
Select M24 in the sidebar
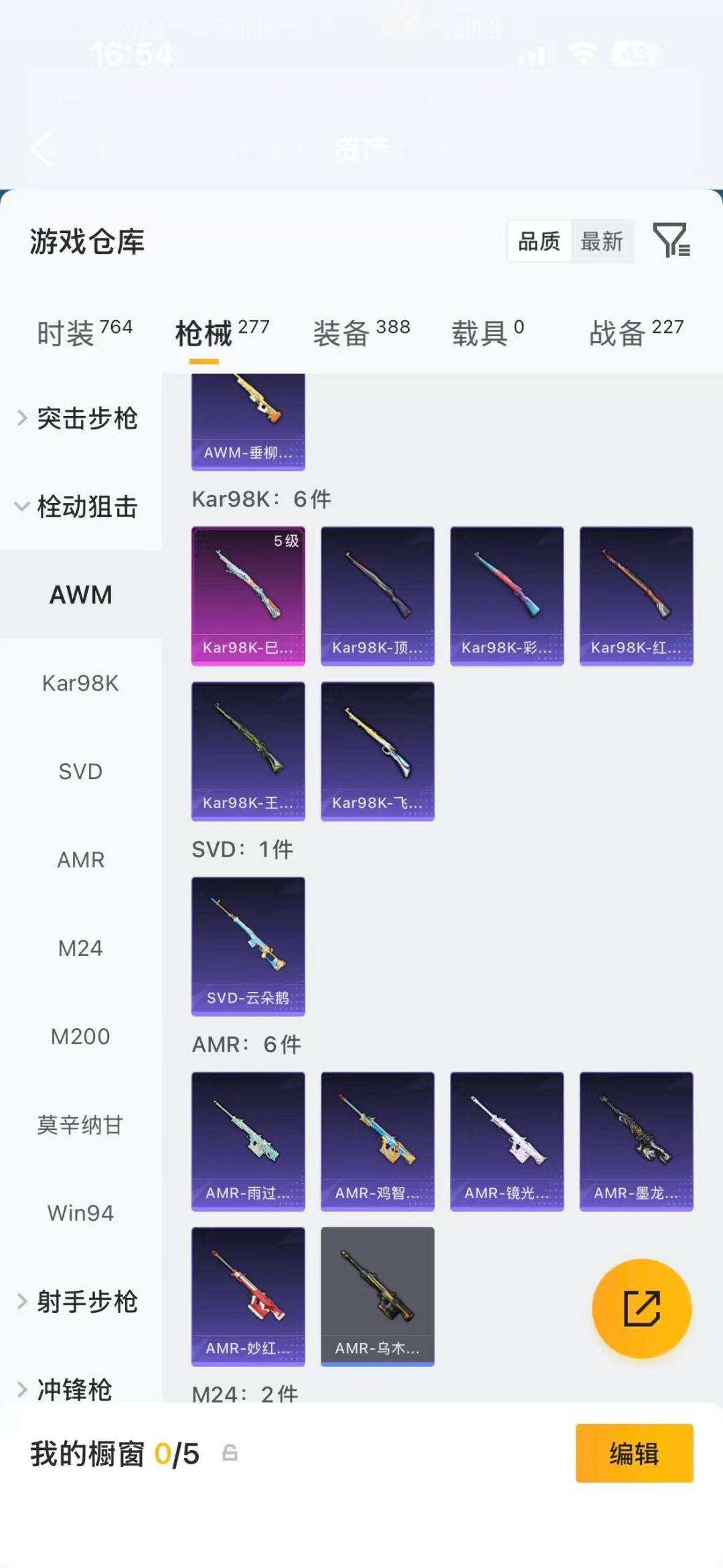[x=80, y=948]
